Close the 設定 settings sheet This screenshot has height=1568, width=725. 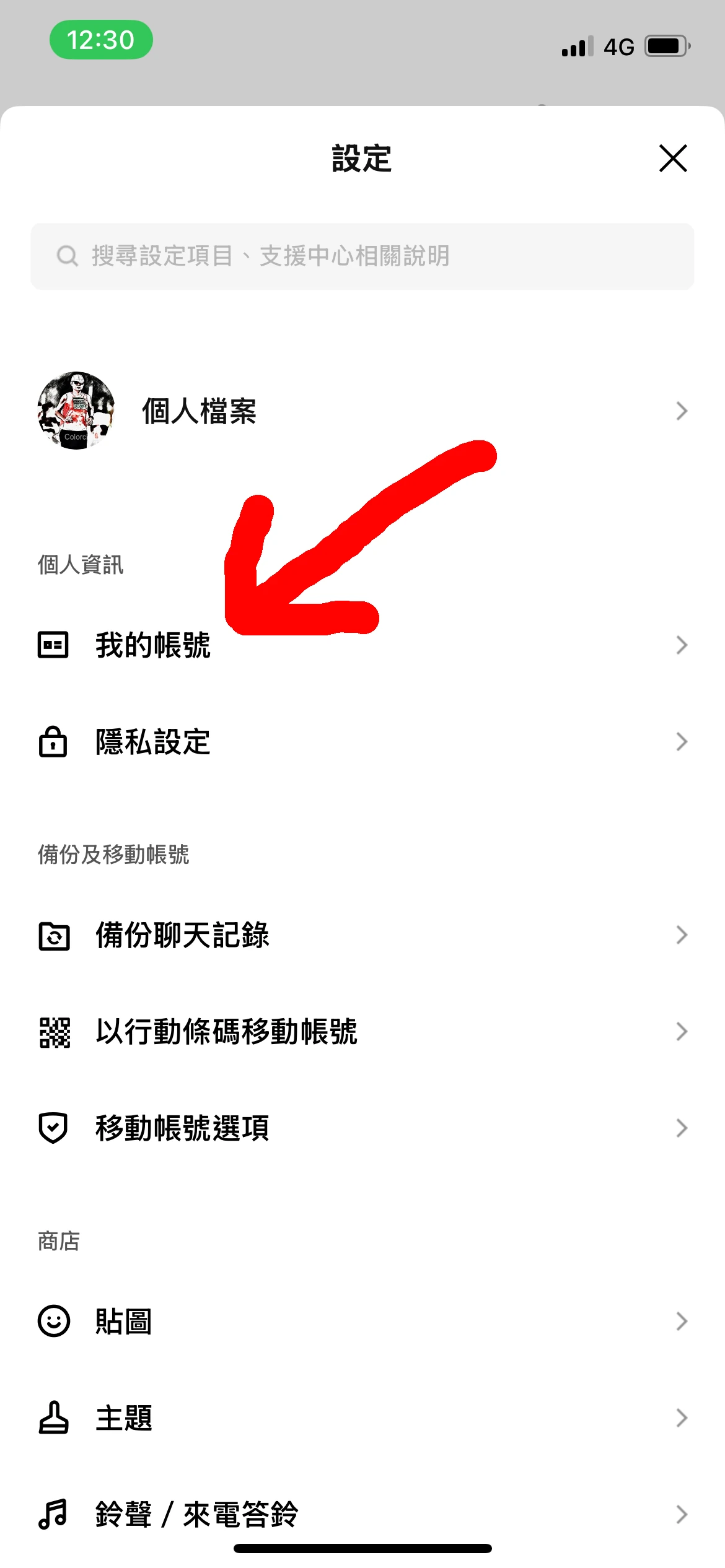[x=673, y=159]
